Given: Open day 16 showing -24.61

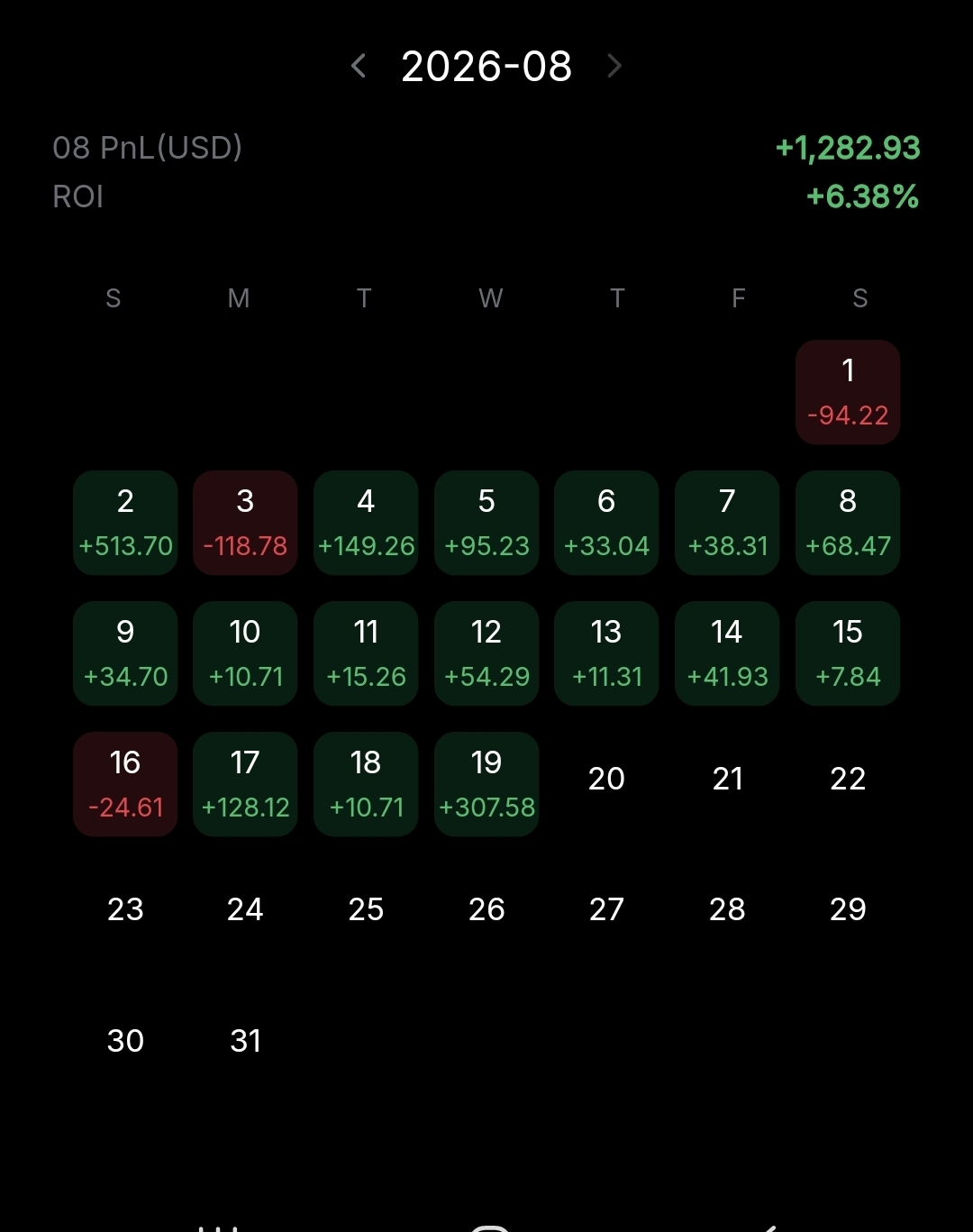Looking at the screenshot, I should [125, 784].
